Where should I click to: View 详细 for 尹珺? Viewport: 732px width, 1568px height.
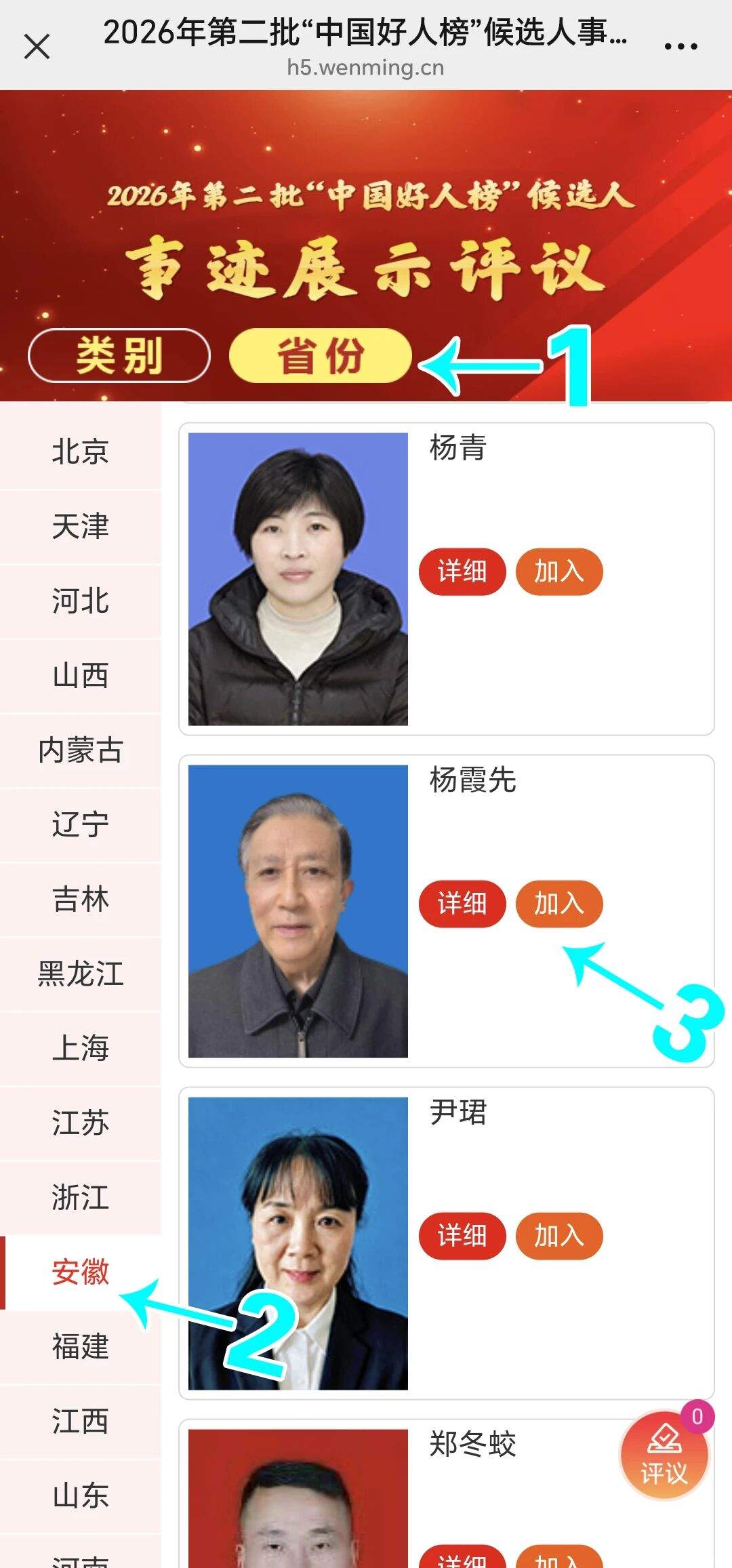462,1236
